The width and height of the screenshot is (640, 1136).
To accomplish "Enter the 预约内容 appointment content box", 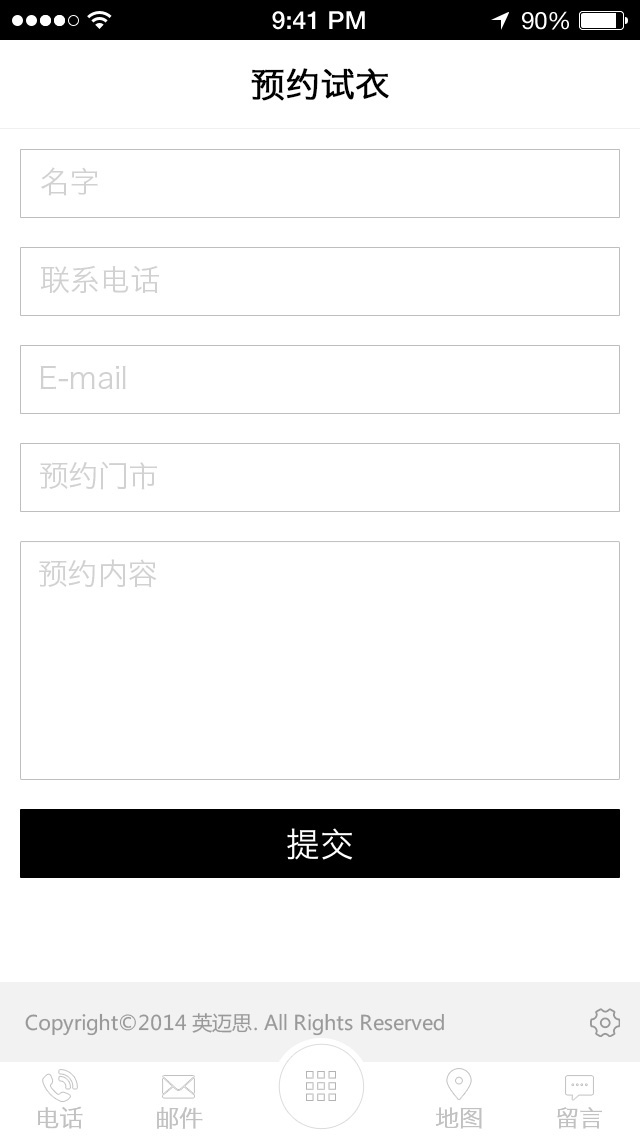I will pyautogui.click(x=320, y=661).
